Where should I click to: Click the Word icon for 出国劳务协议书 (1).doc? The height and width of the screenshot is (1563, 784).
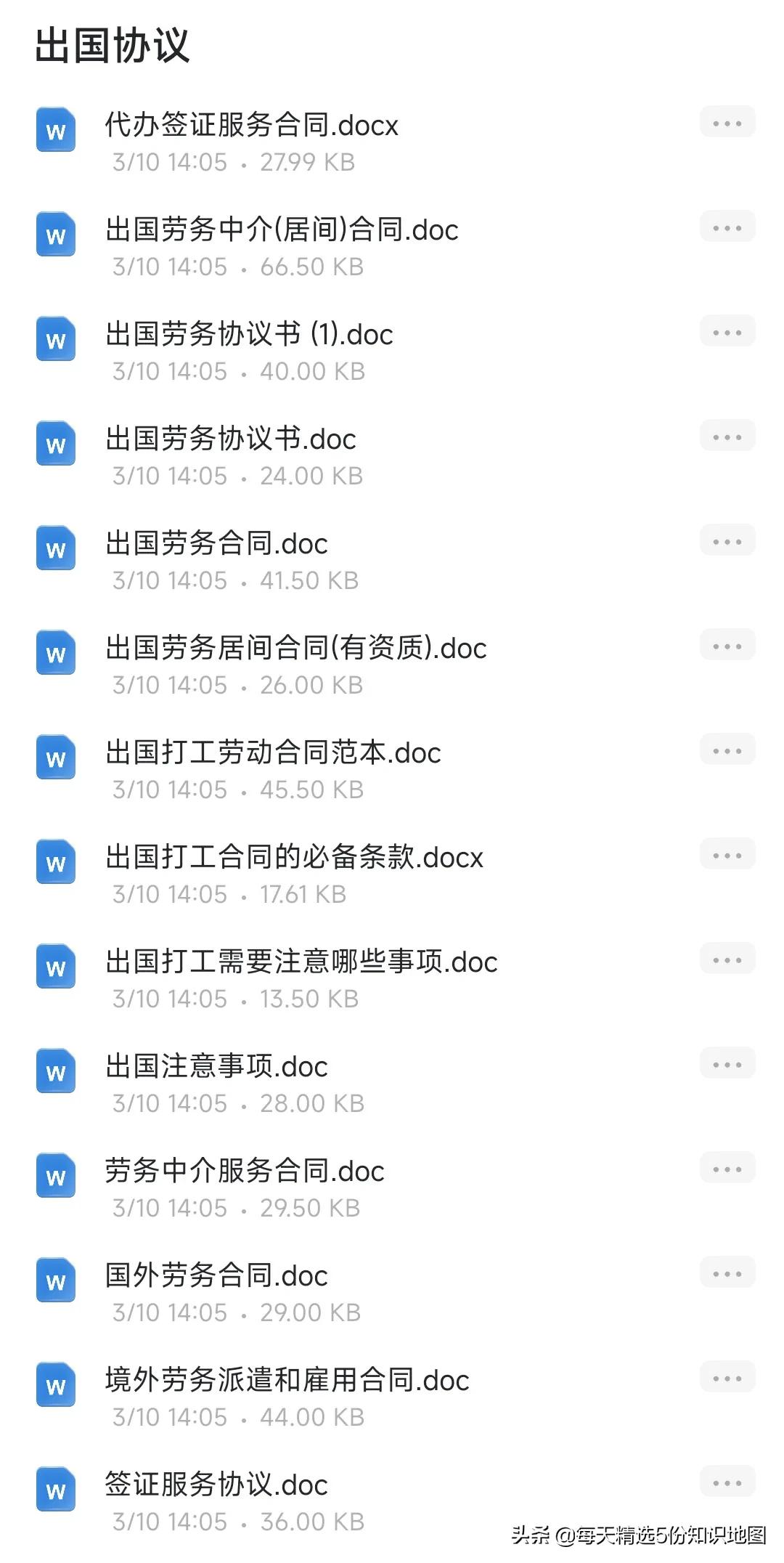54,340
